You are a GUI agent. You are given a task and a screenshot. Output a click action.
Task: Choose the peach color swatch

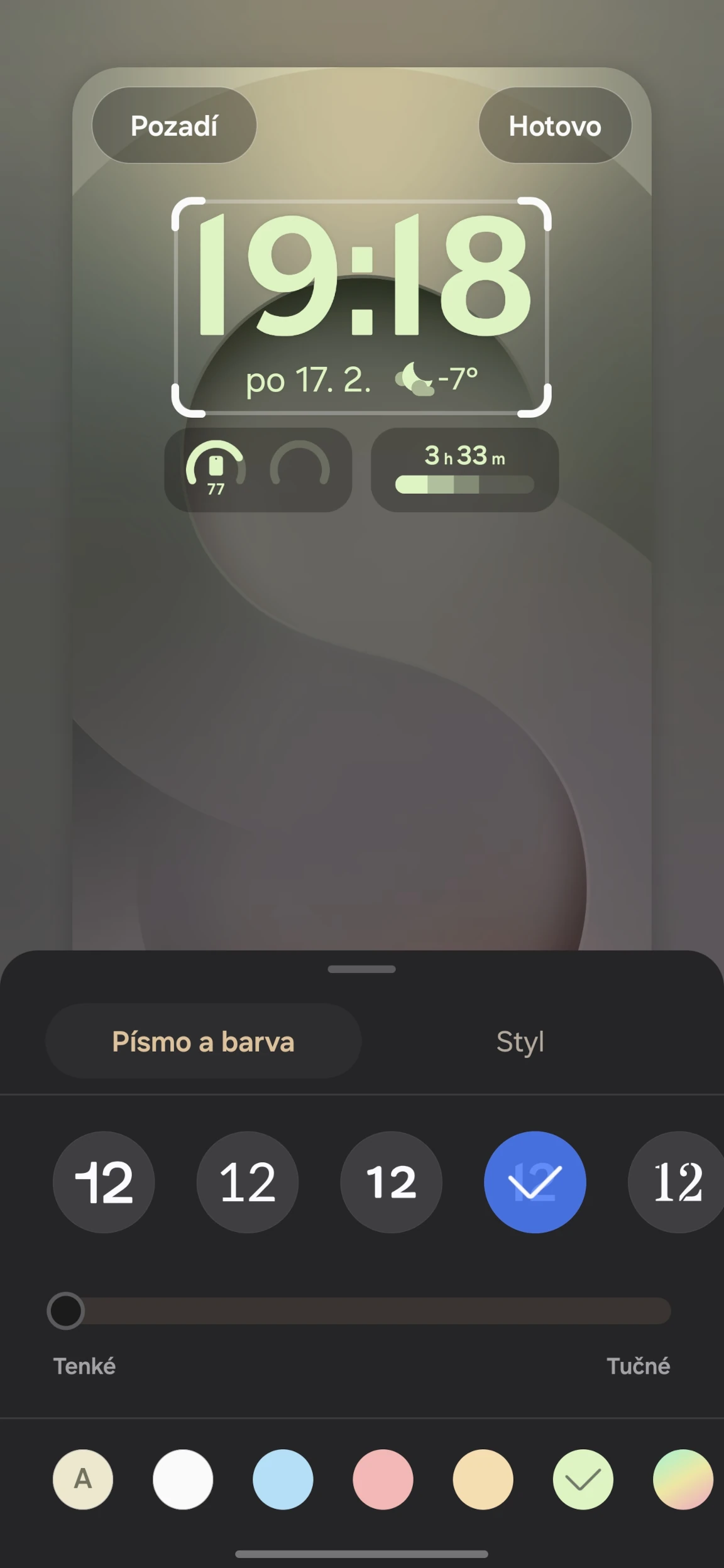click(x=483, y=1479)
